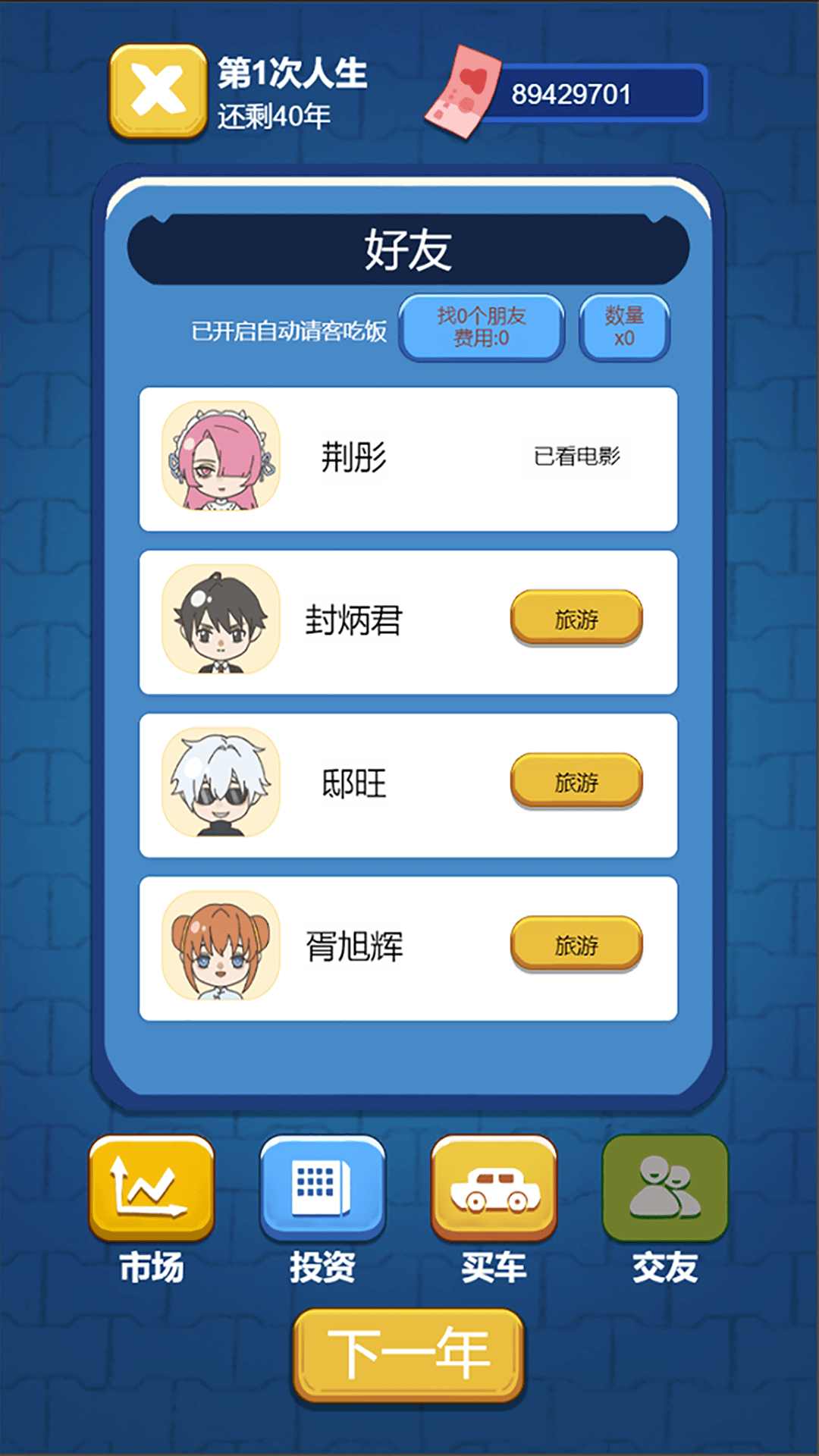Click 邸旺's sunglasses avatar
Viewport: 819px width, 1456px height.
pos(220,785)
